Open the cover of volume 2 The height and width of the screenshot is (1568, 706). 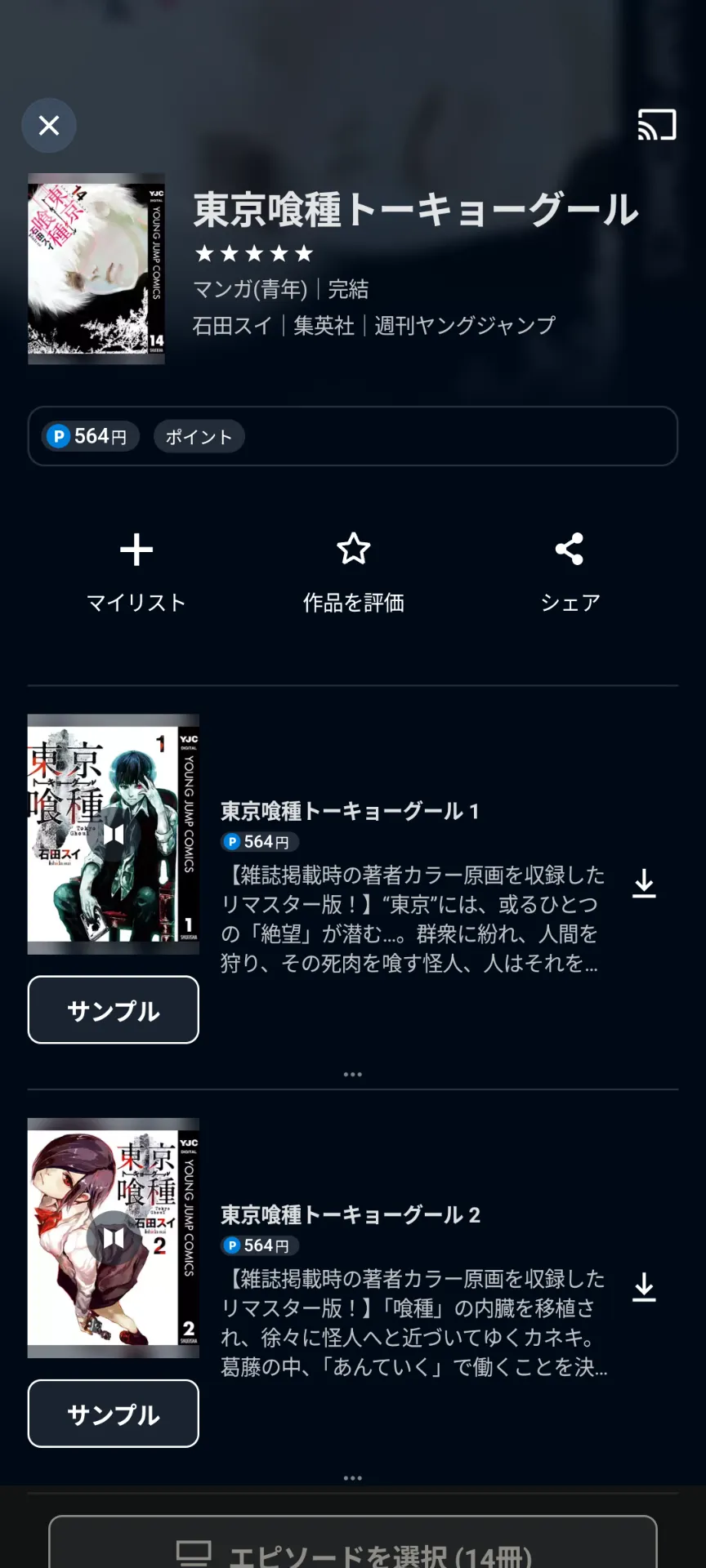coord(114,1237)
